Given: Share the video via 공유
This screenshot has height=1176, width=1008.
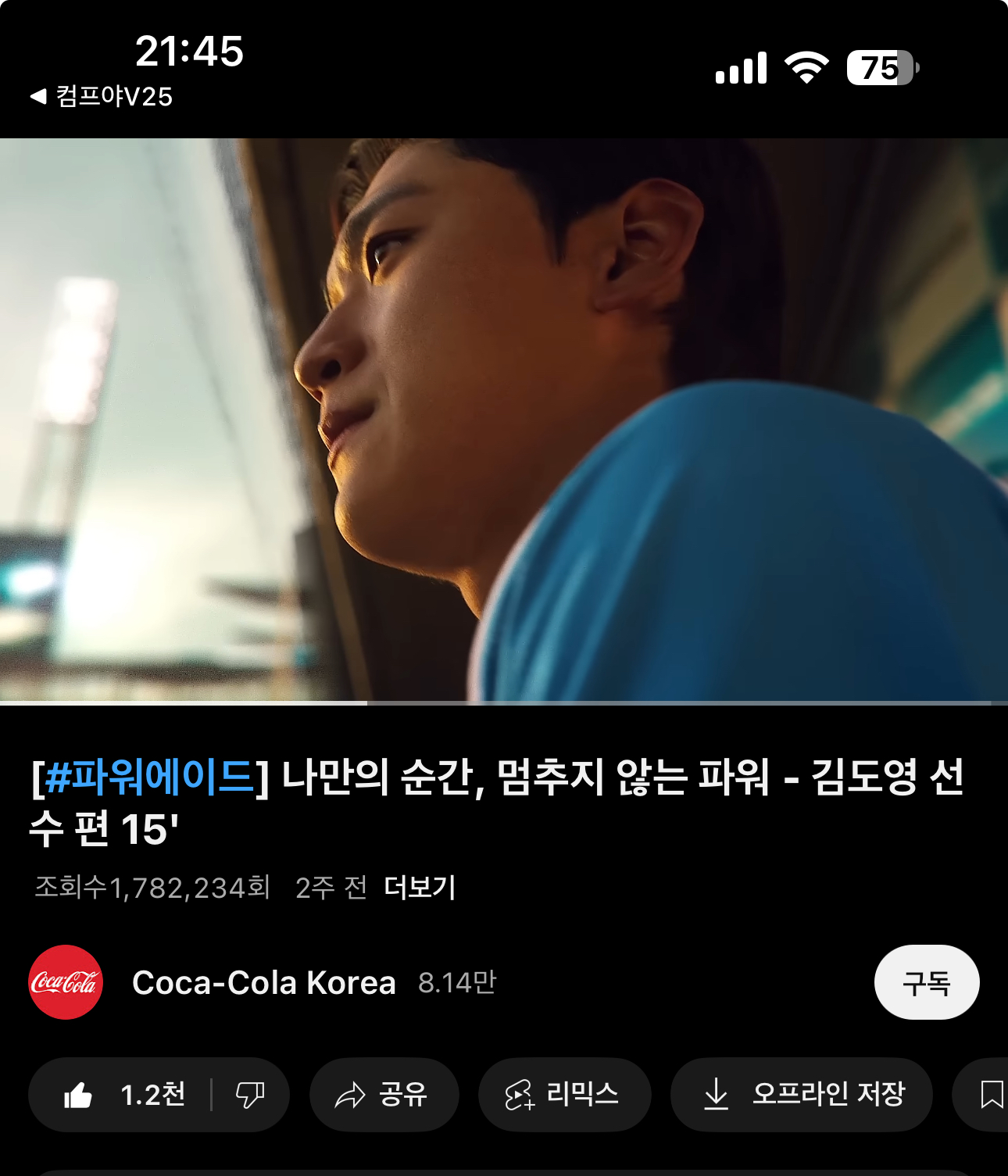Looking at the screenshot, I should [x=383, y=1095].
